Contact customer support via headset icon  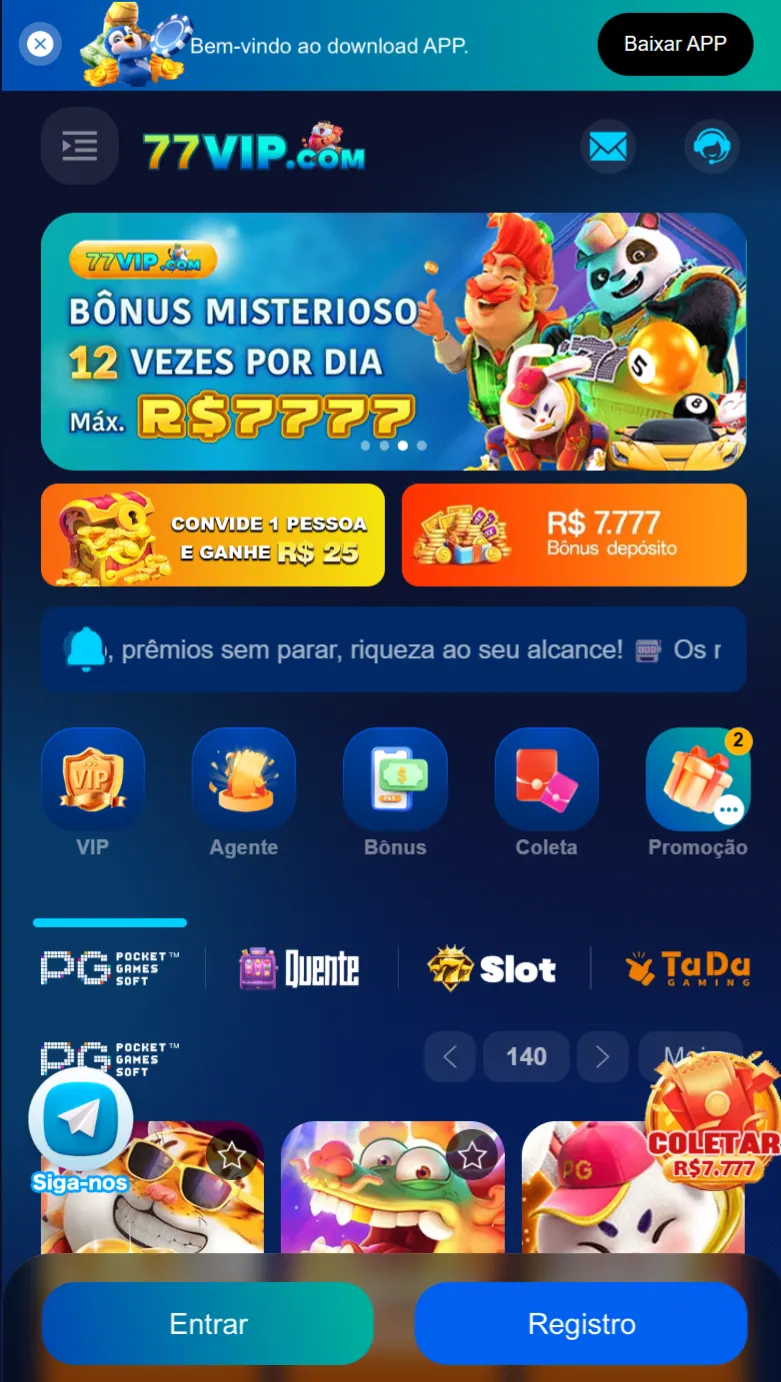click(x=711, y=148)
